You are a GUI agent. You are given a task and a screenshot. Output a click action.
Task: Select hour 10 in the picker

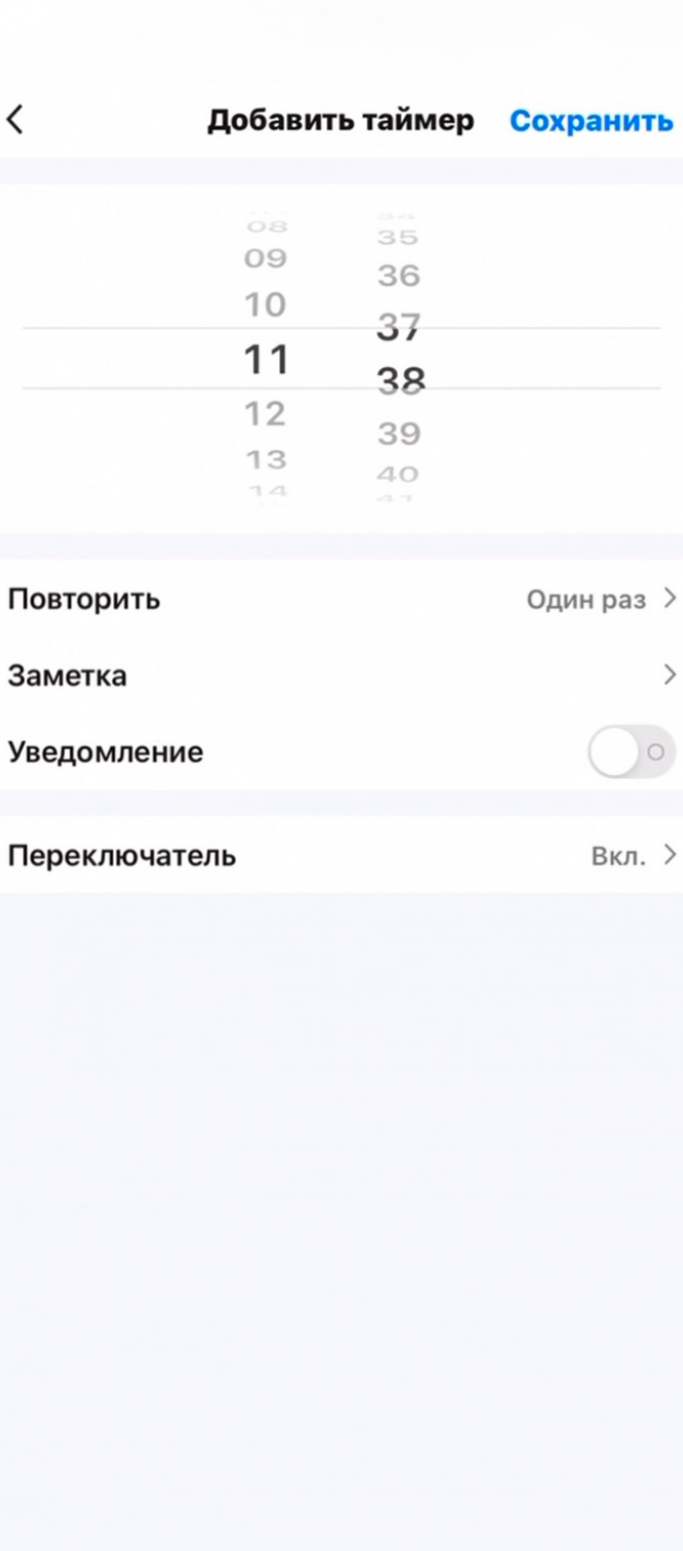pos(266,305)
